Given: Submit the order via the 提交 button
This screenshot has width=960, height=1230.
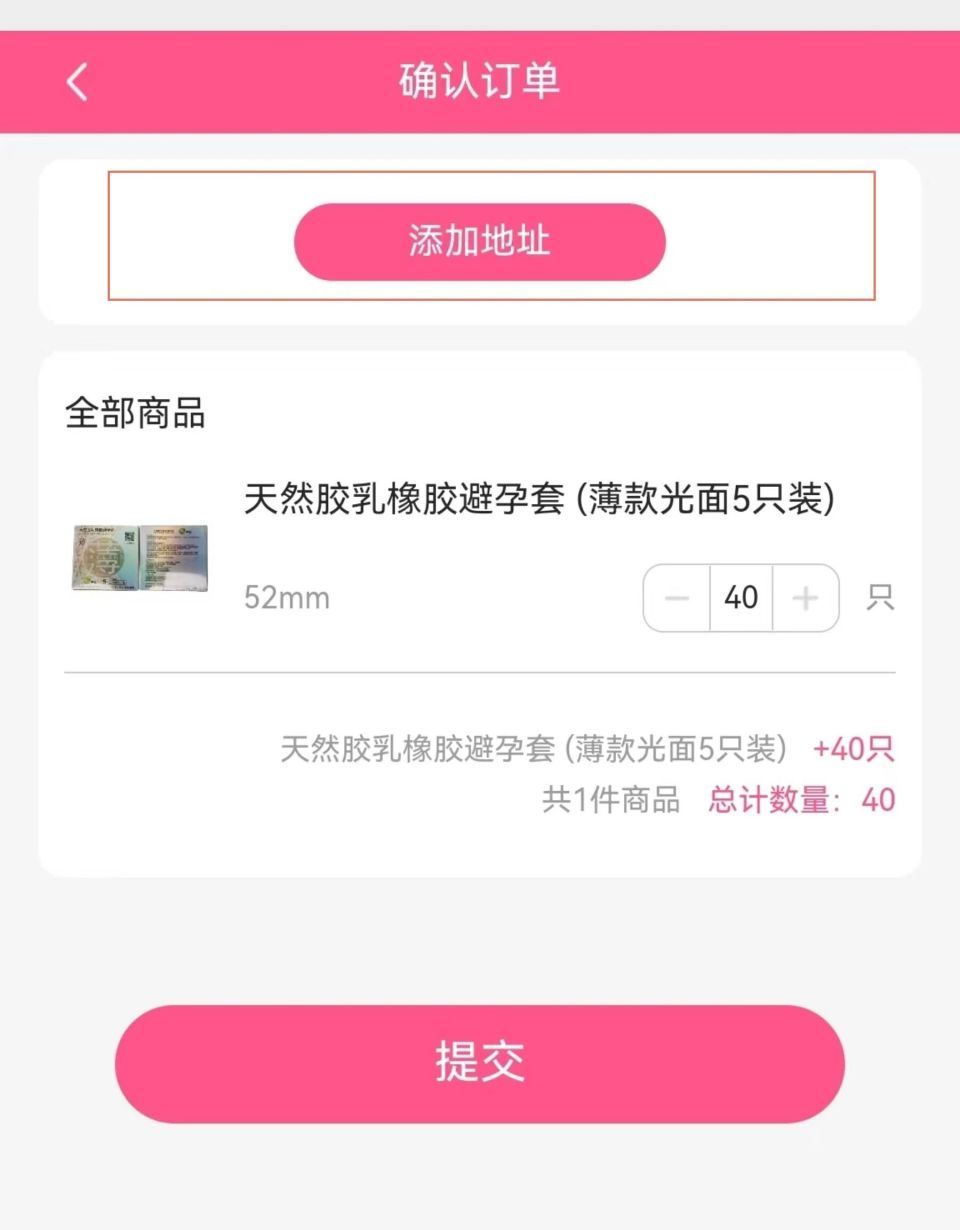Looking at the screenshot, I should pyautogui.click(x=480, y=1063).
